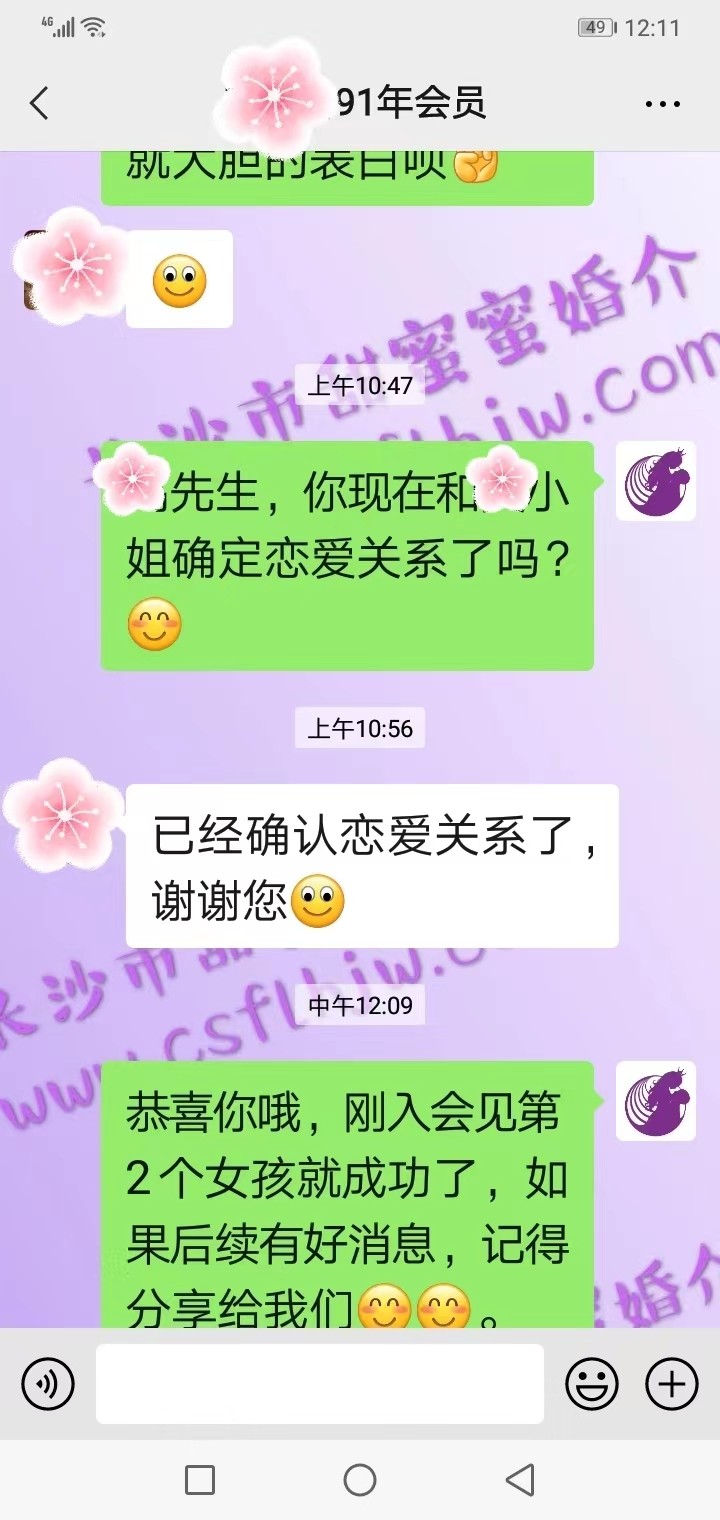Open the plus attachment menu
This screenshot has height=1520, width=720.
pos(671,1385)
